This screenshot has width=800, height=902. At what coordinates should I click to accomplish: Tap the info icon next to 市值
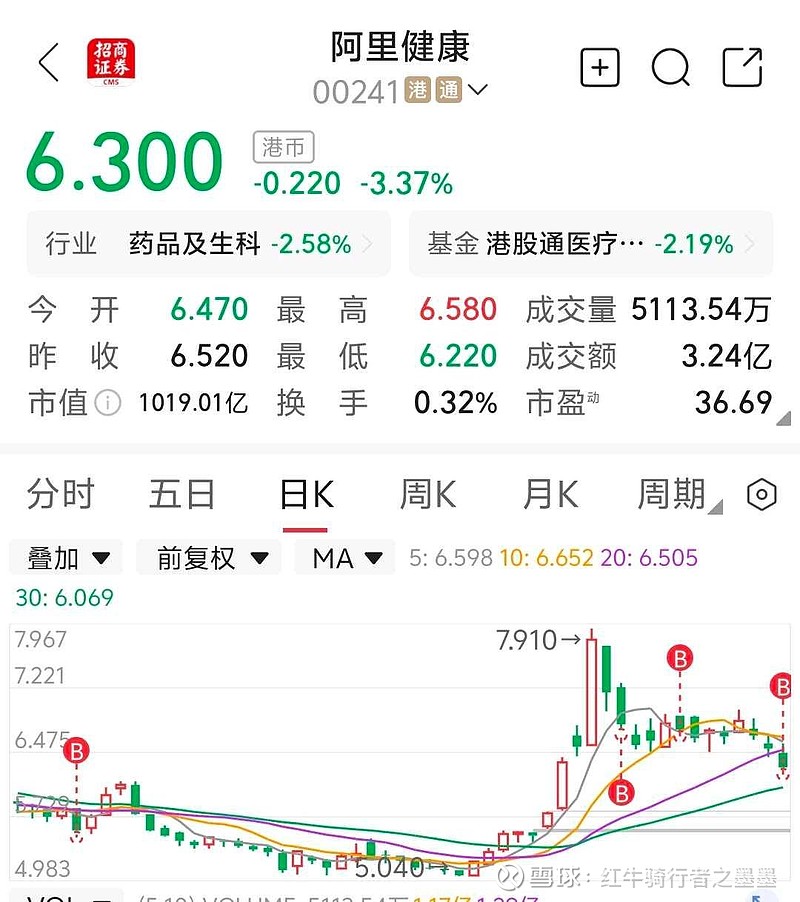107,403
